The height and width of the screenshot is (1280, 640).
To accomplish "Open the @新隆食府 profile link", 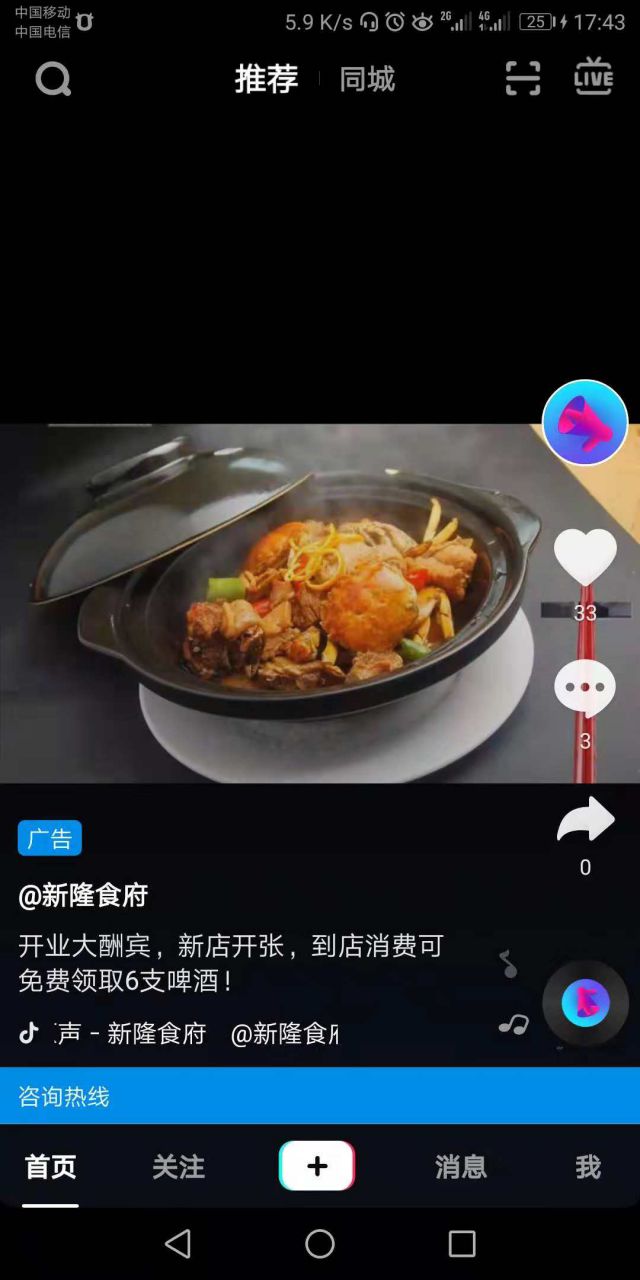I will click(84, 895).
